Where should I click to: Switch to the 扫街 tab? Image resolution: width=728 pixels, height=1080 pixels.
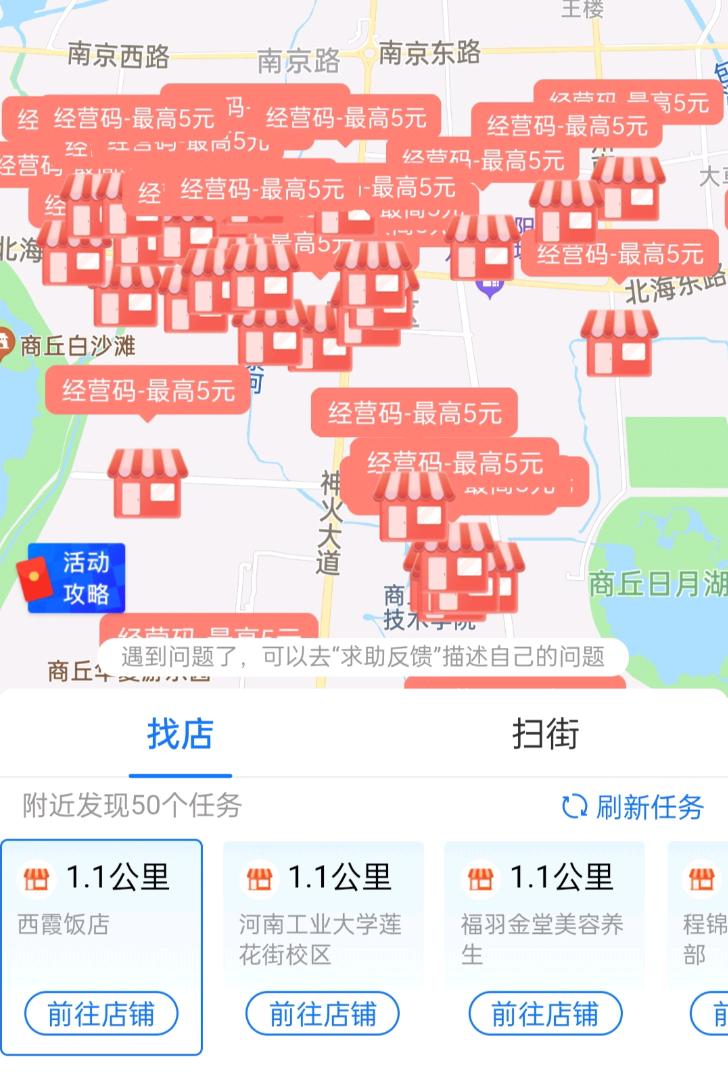[545, 734]
